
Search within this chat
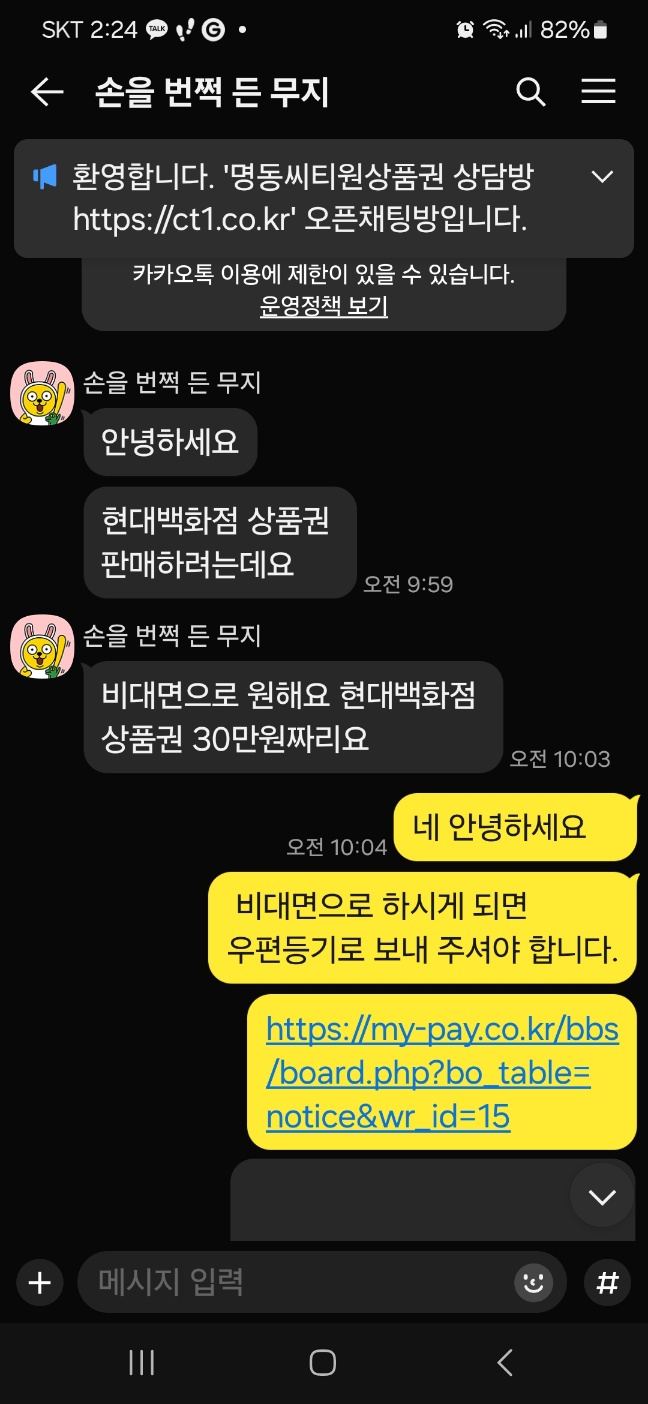[x=530, y=93]
